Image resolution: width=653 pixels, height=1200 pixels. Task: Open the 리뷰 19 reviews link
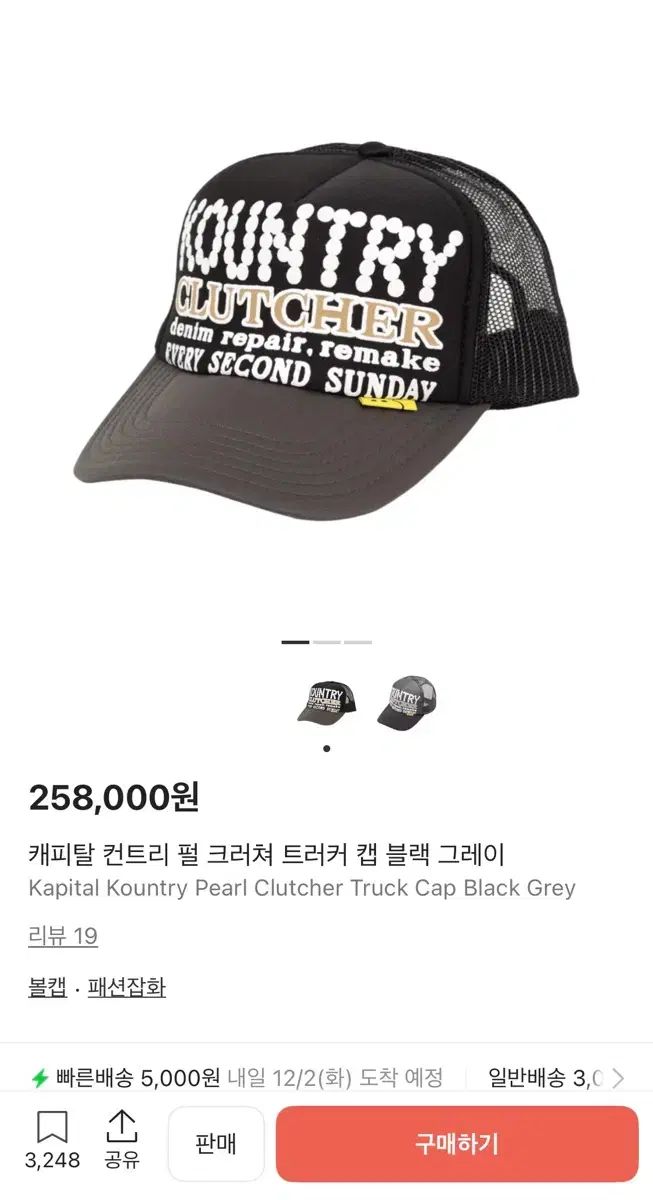click(63, 936)
